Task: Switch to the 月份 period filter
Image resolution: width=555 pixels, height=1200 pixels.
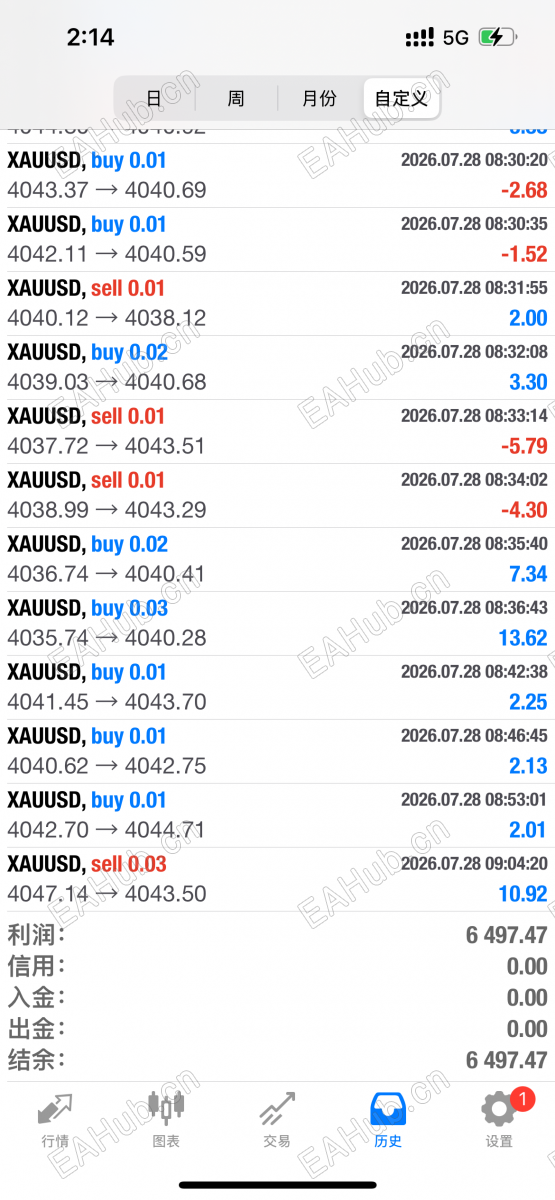Action: (x=320, y=99)
